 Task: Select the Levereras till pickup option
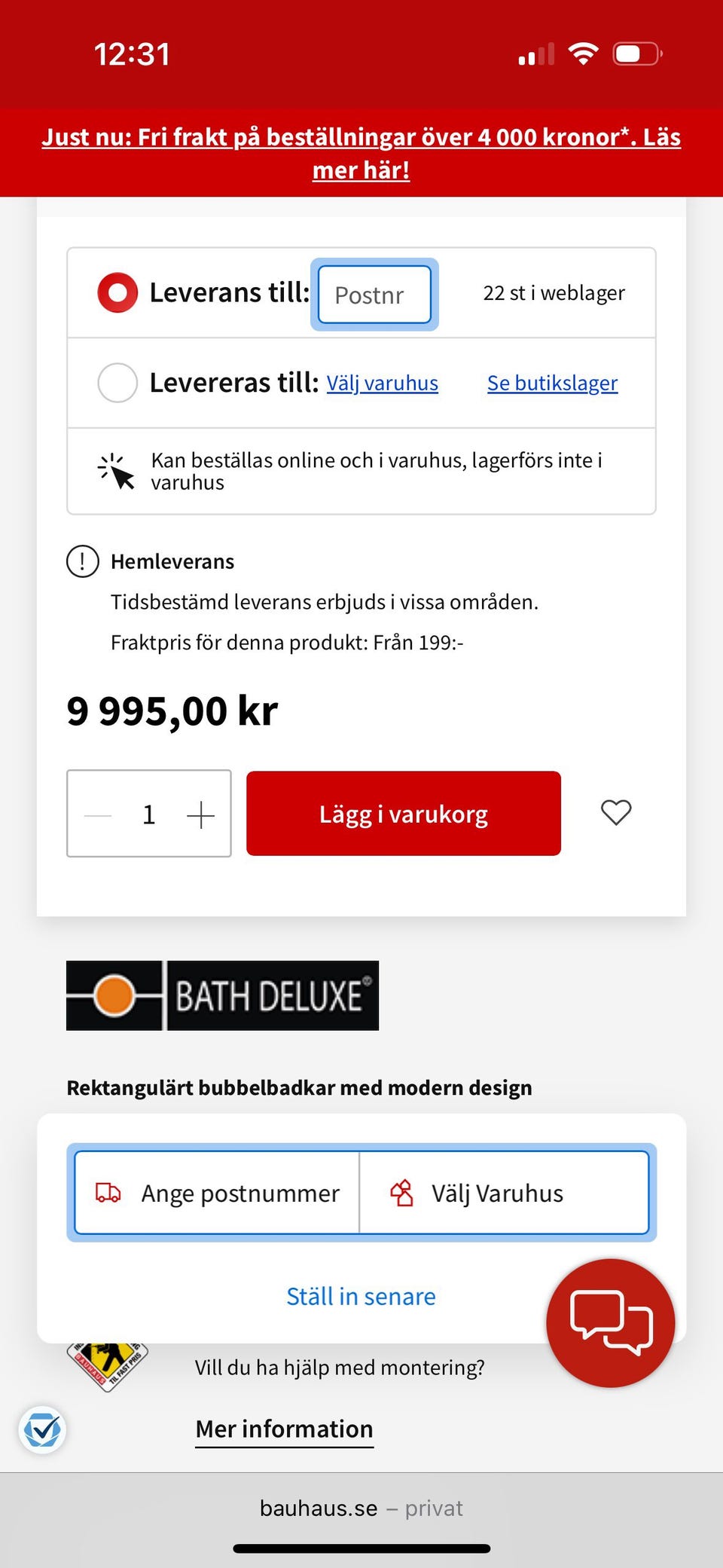[x=117, y=382]
